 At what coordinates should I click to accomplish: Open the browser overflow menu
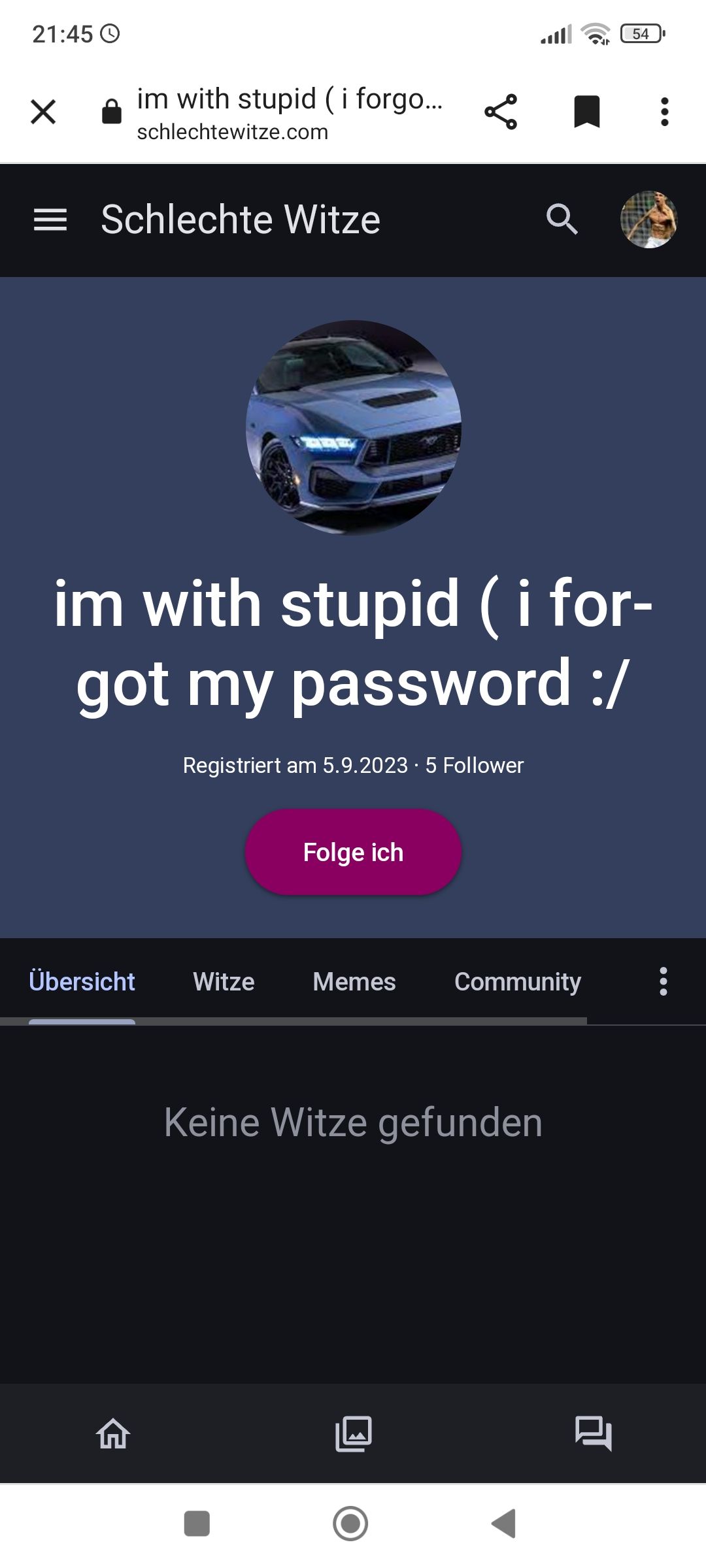click(664, 112)
